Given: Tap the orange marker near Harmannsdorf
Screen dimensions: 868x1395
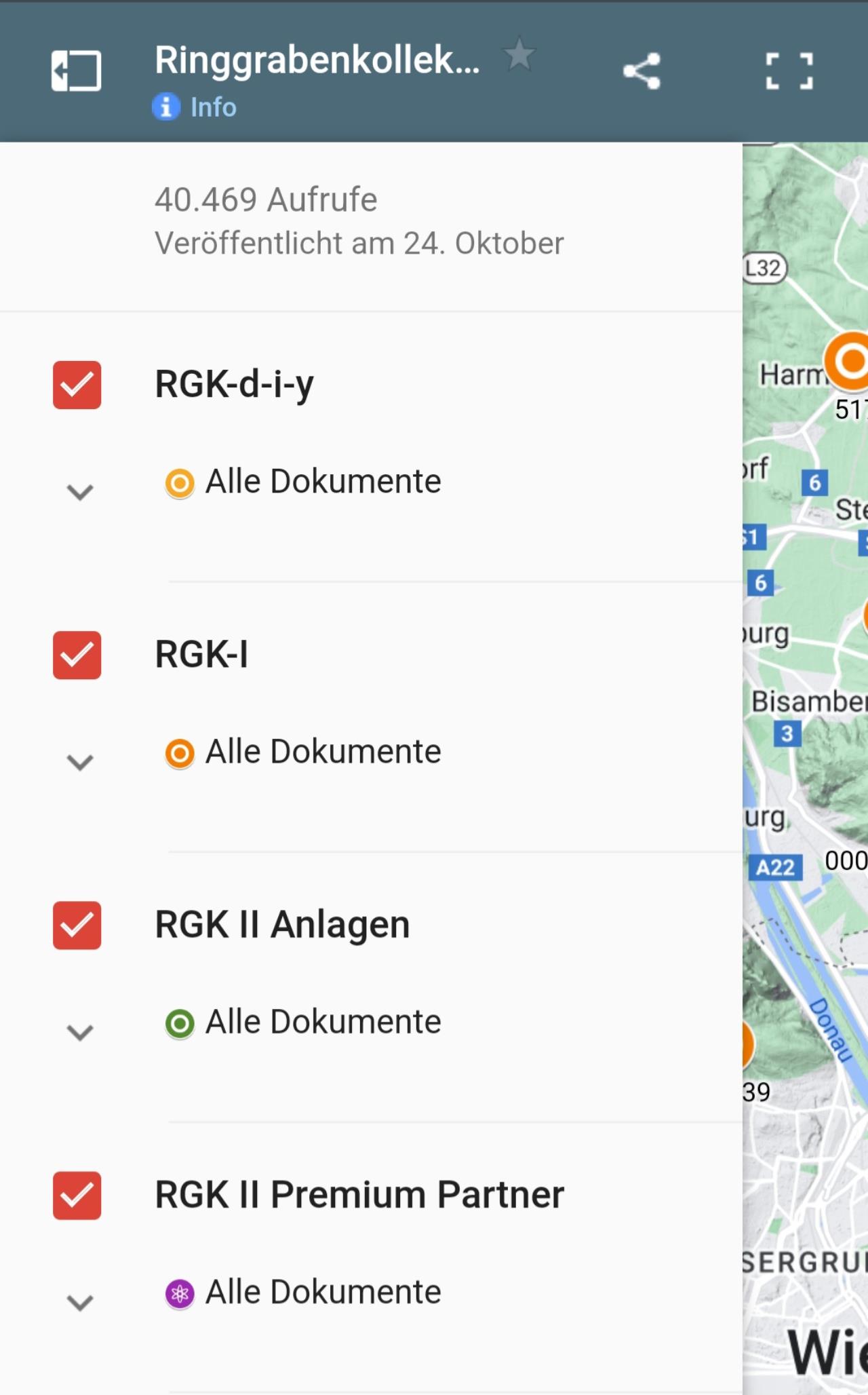Looking at the screenshot, I should (848, 361).
